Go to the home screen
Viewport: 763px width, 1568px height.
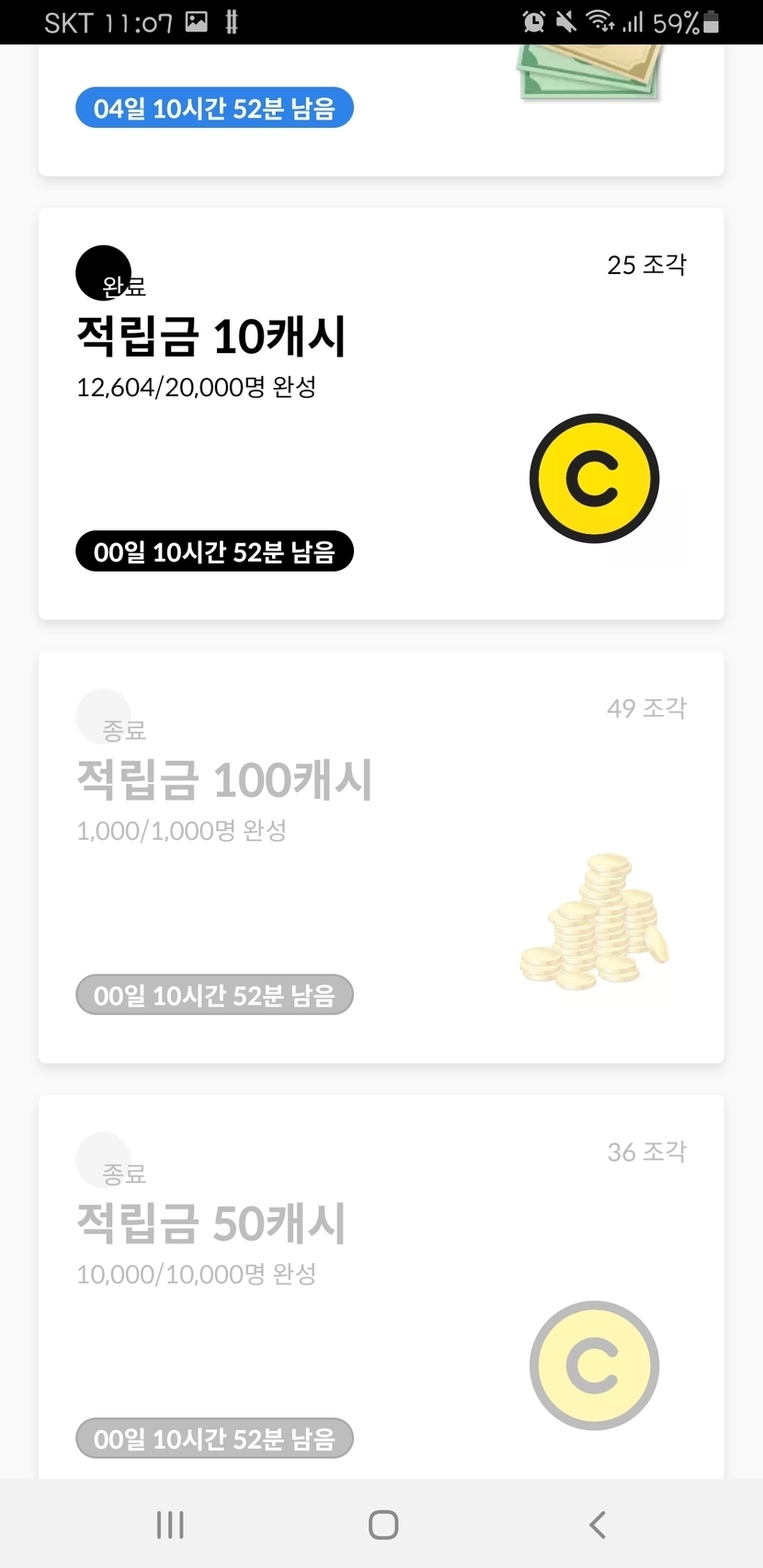382,1525
